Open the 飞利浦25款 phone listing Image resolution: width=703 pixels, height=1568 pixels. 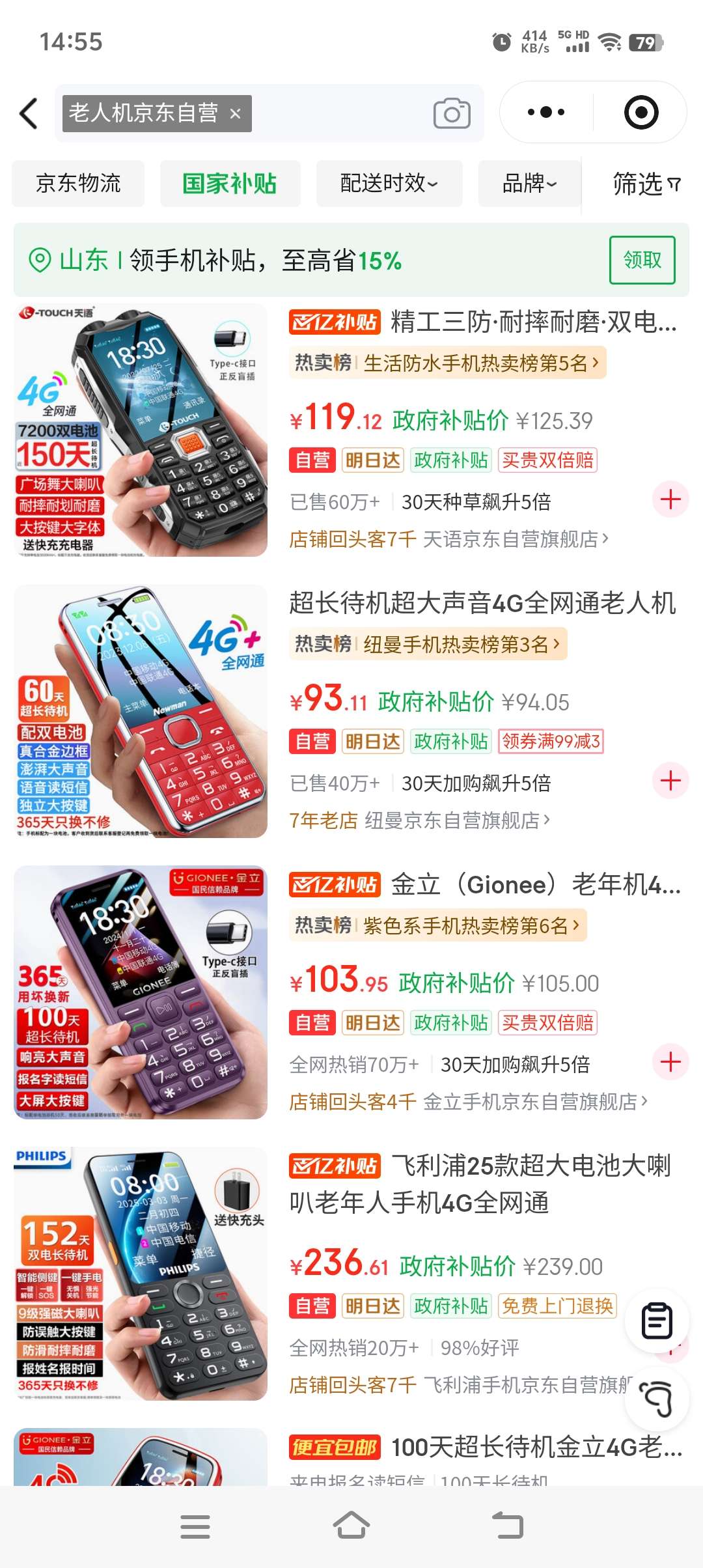[479, 1184]
